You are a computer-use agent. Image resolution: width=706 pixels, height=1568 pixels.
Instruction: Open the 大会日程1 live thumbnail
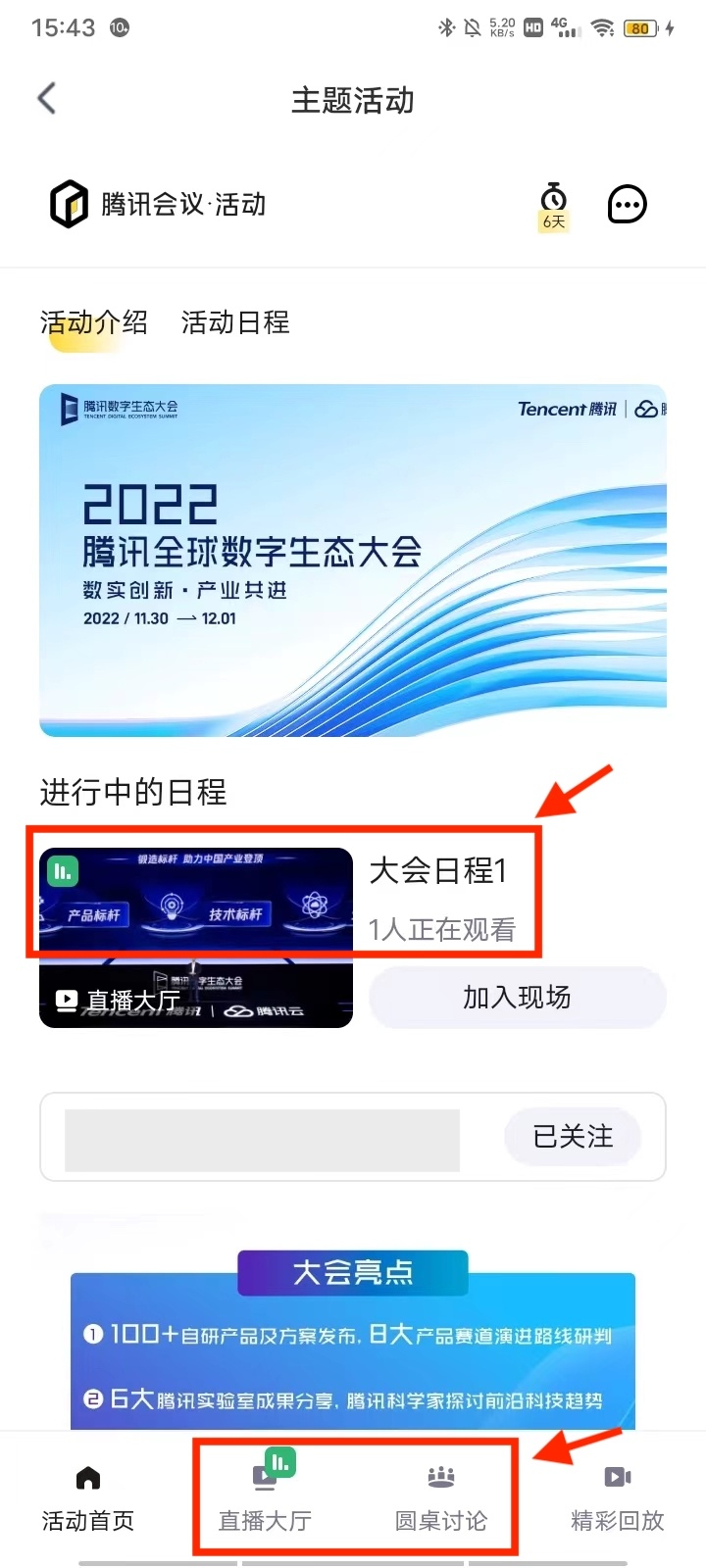pos(196,937)
